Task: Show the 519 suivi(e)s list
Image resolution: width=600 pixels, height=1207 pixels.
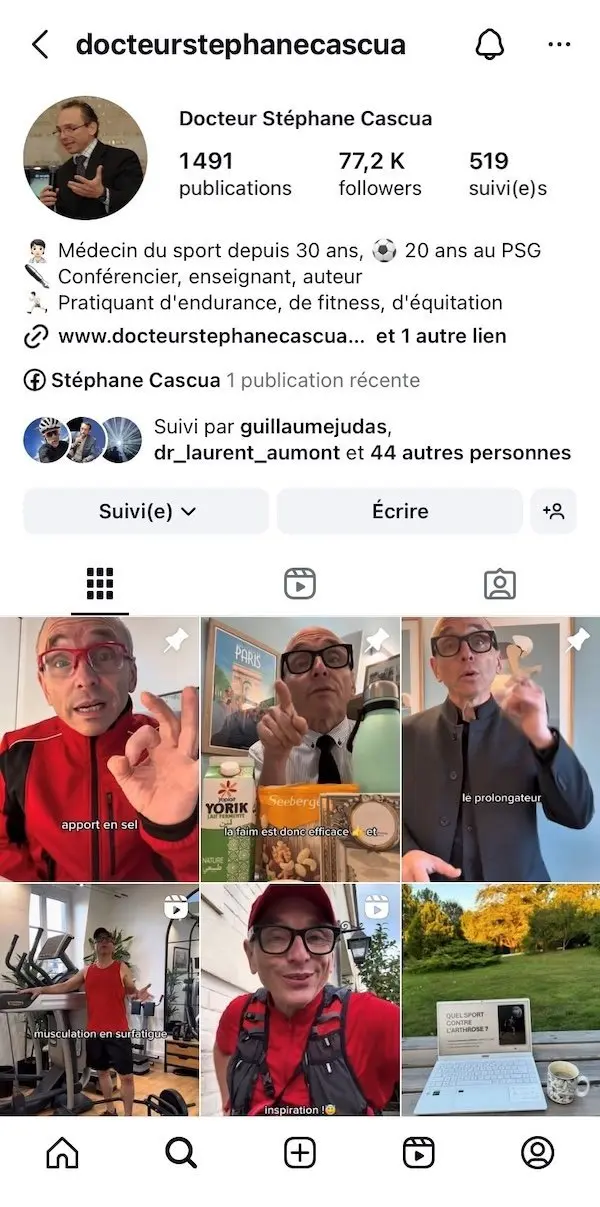Action: [508, 174]
